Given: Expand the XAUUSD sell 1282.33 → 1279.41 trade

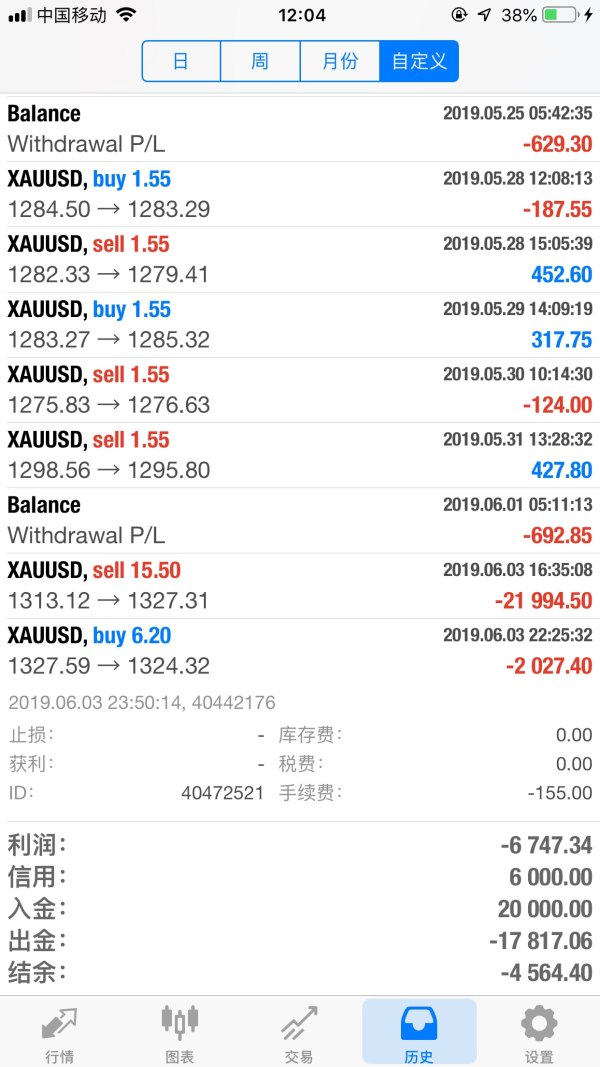Looking at the screenshot, I should click(x=300, y=259).
